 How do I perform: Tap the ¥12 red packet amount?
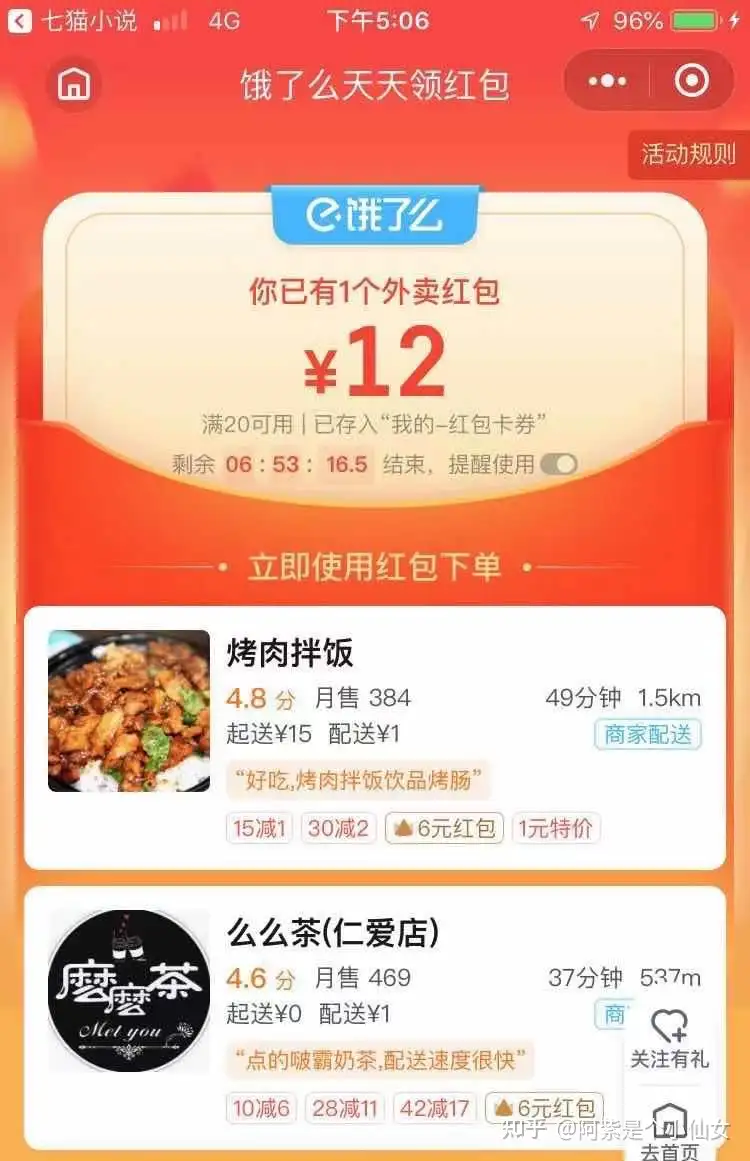pos(374,367)
